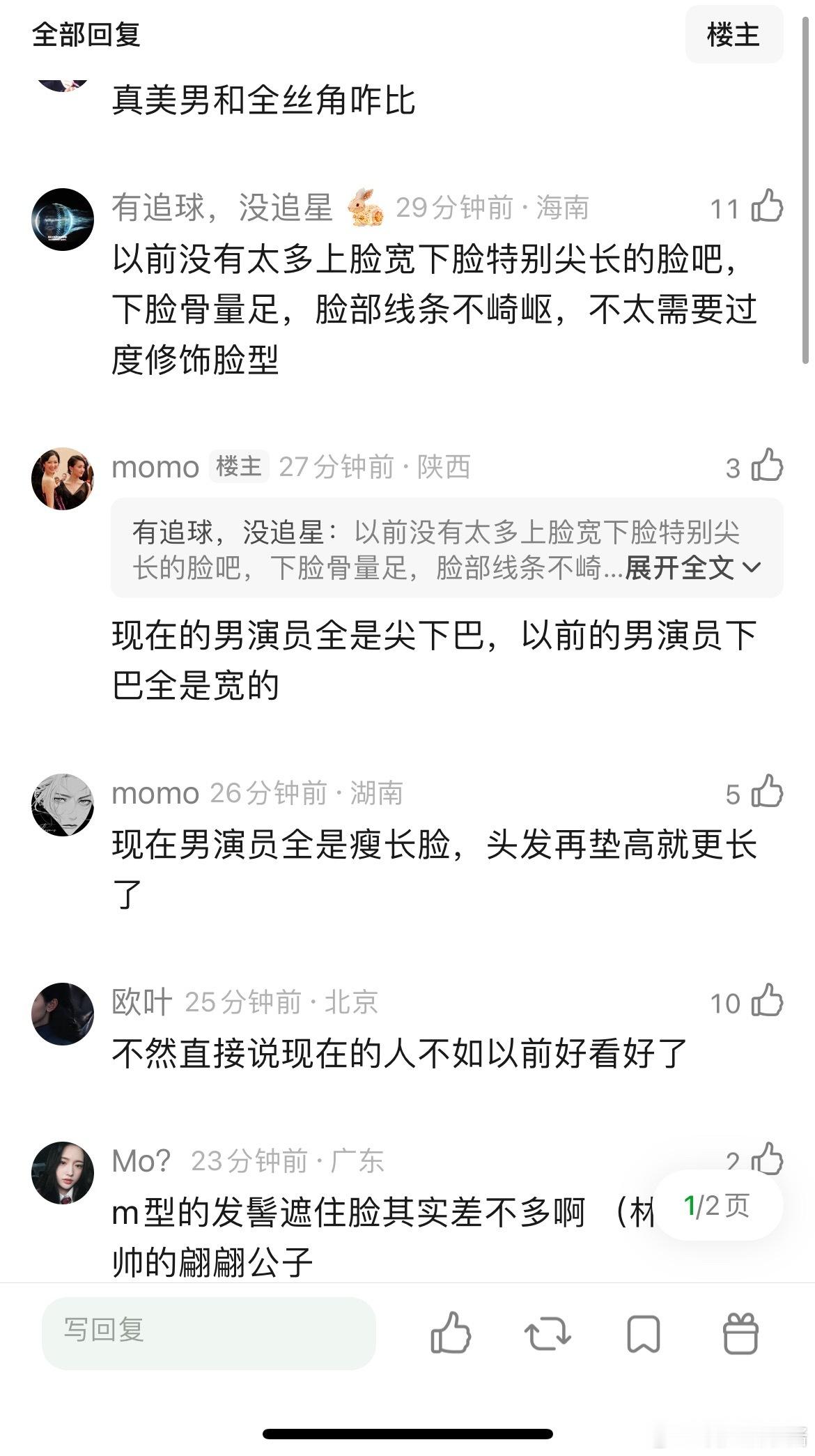Image resolution: width=815 pixels, height=1456 pixels.
Task: Like the post with bottom thumbs-up
Action: pyautogui.click(x=451, y=1333)
